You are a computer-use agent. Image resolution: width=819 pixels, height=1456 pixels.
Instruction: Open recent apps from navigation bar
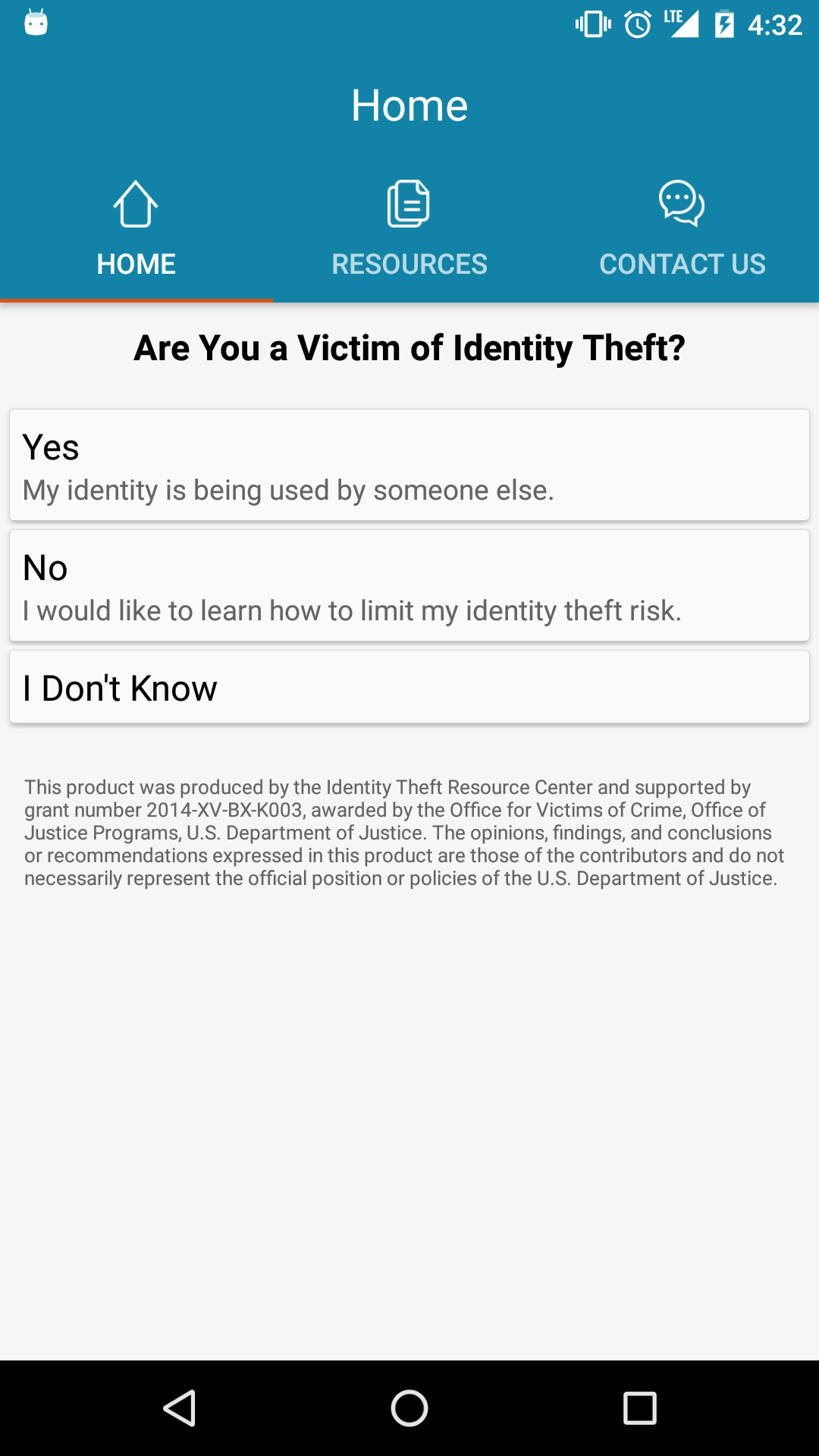point(639,1408)
